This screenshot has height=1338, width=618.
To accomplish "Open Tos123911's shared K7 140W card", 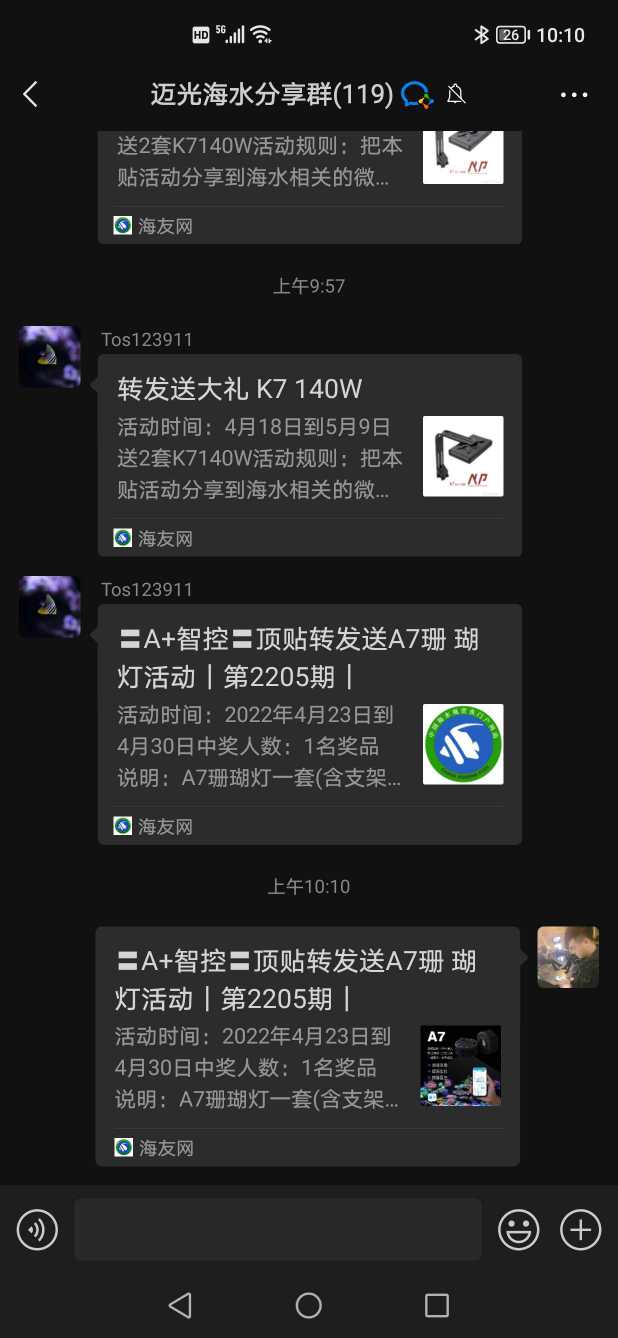I will pyautogui.click(x=309, y=455).
